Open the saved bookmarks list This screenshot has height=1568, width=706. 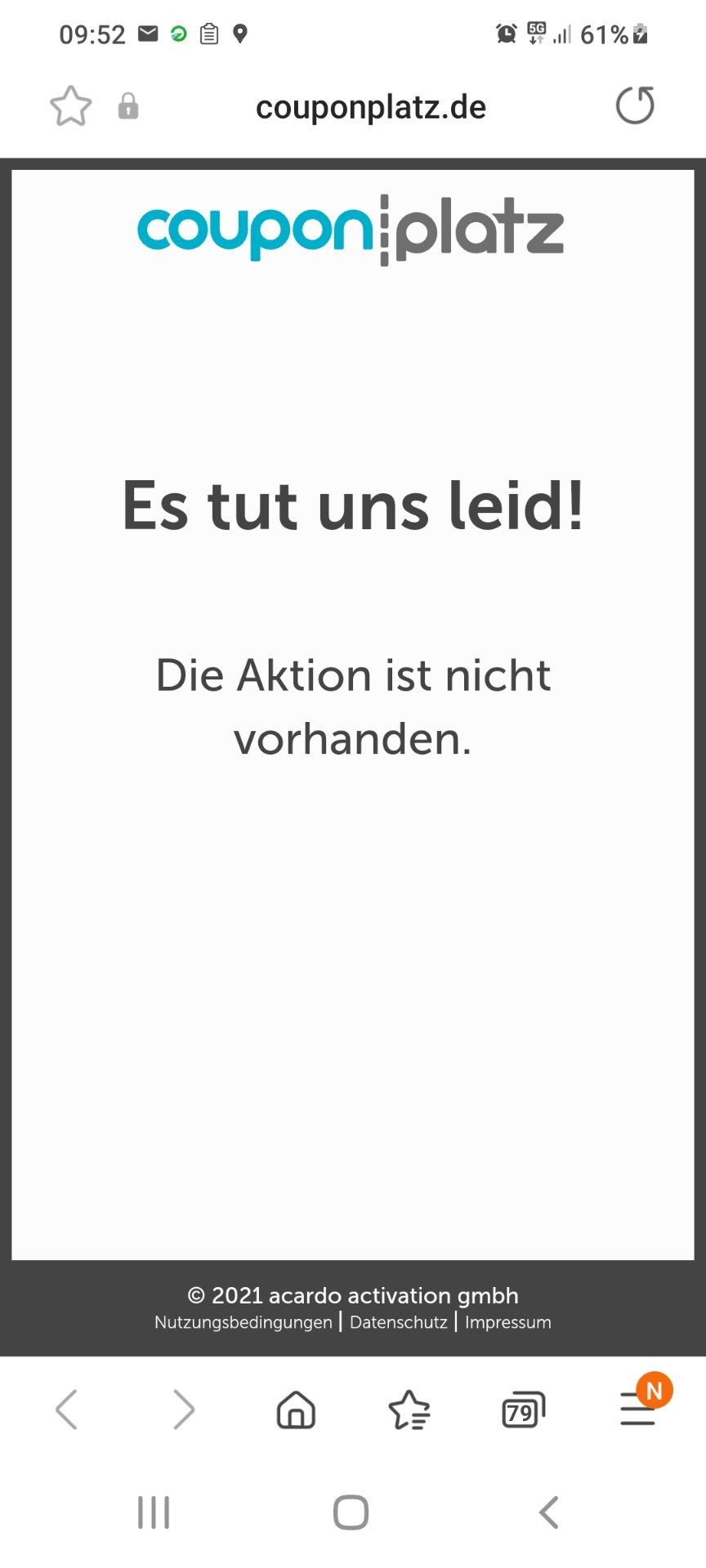(409, 1410)
